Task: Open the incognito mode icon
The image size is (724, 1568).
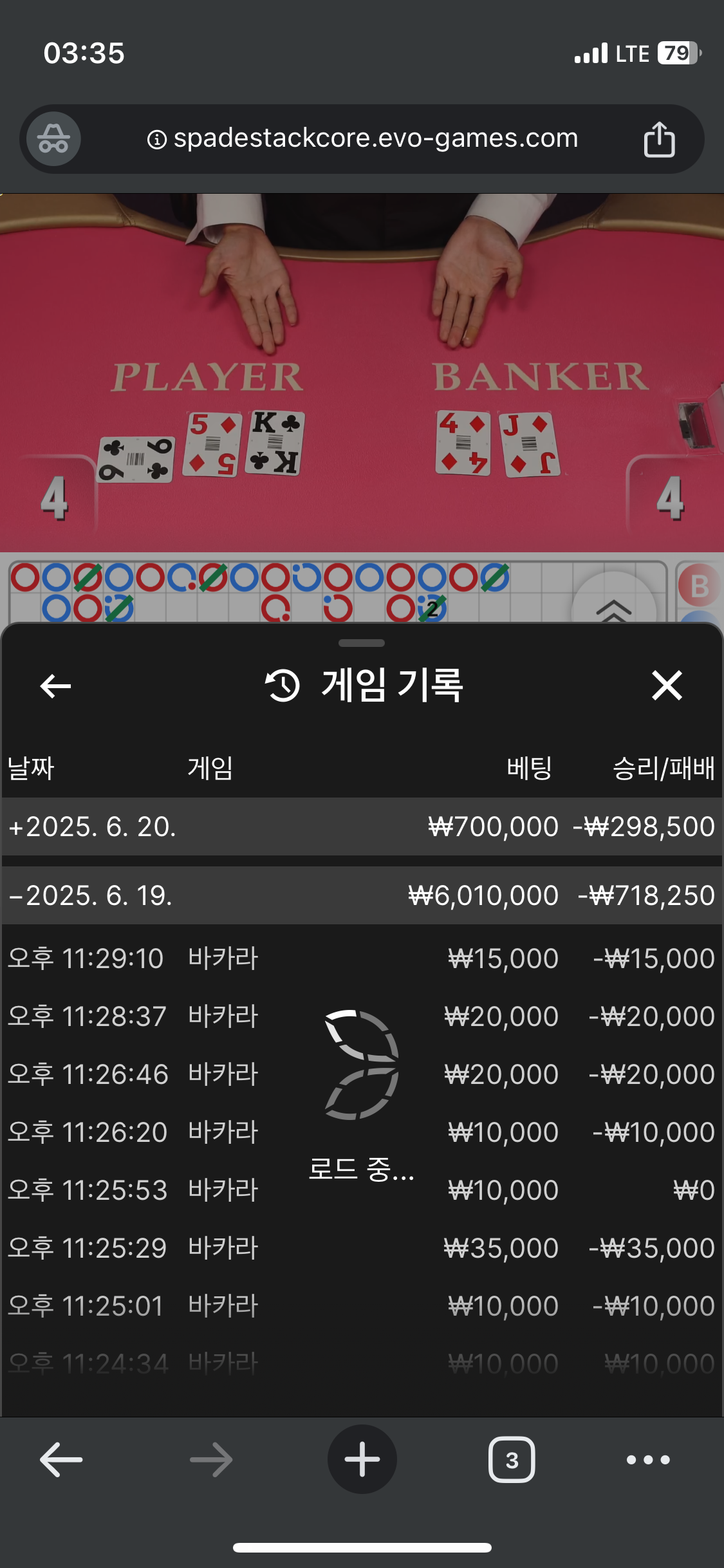Action: coord(53,139)
